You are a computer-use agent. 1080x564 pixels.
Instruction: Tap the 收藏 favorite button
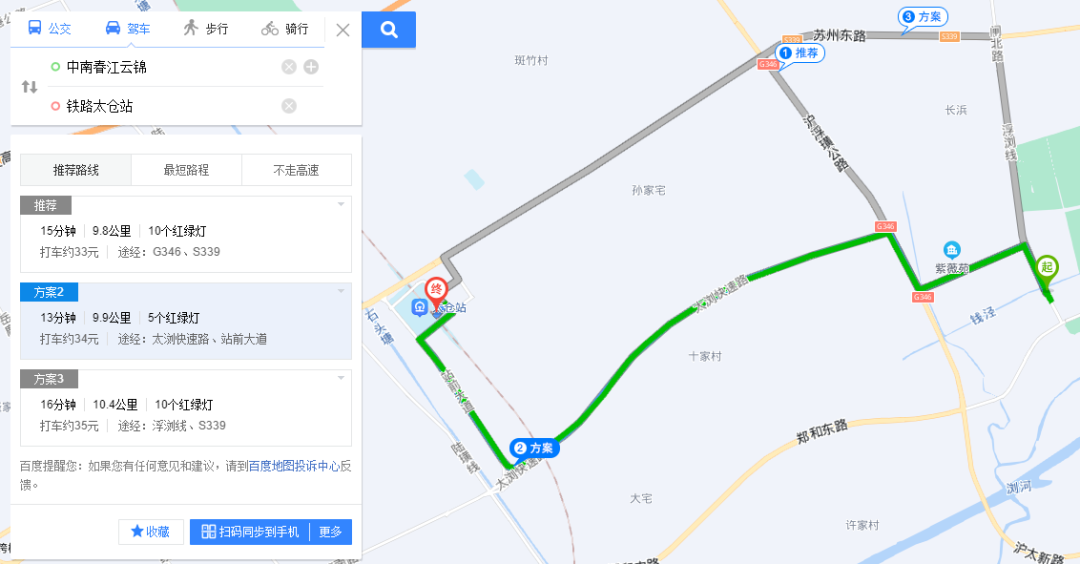(151, 532)
